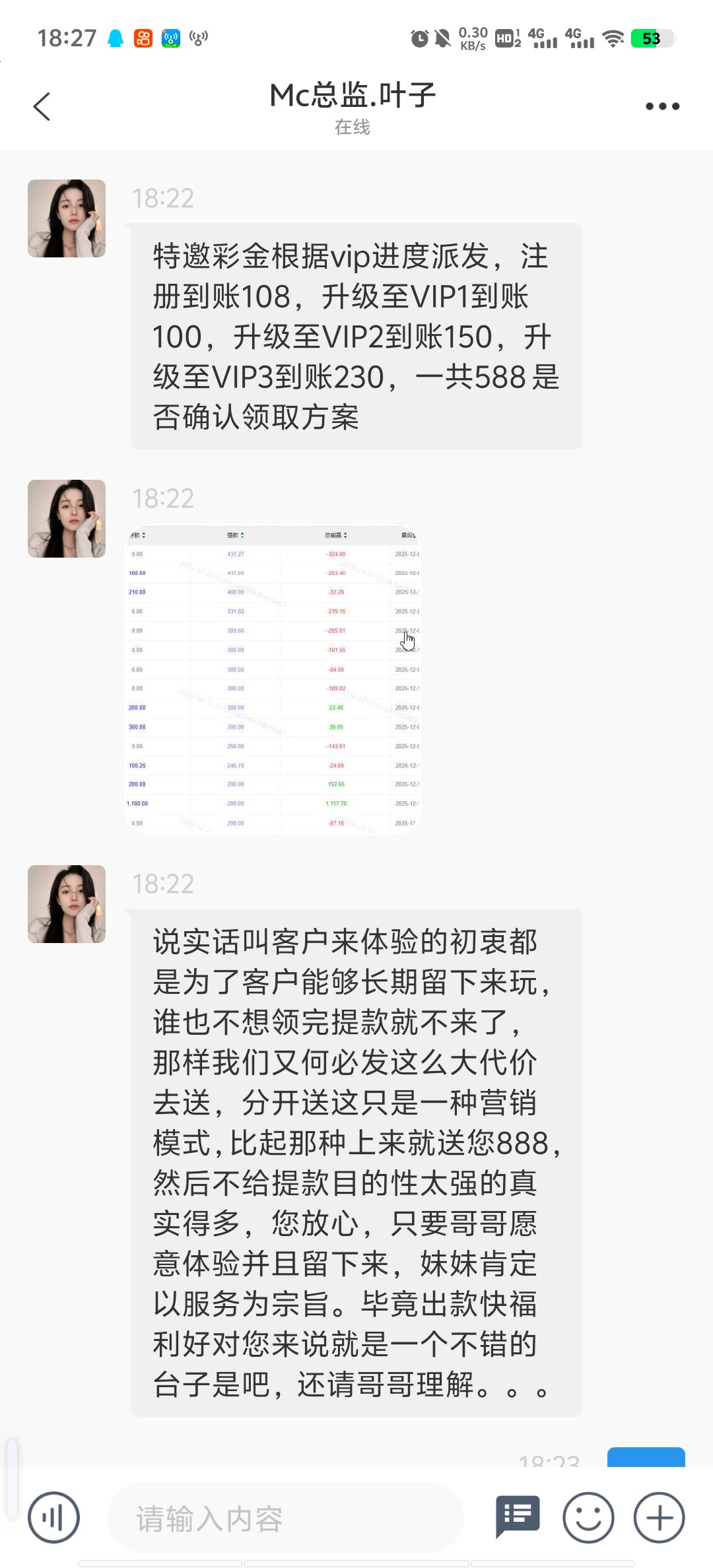
Task: Focus the 请输入内容 message field
Action: coord(284,1518)
